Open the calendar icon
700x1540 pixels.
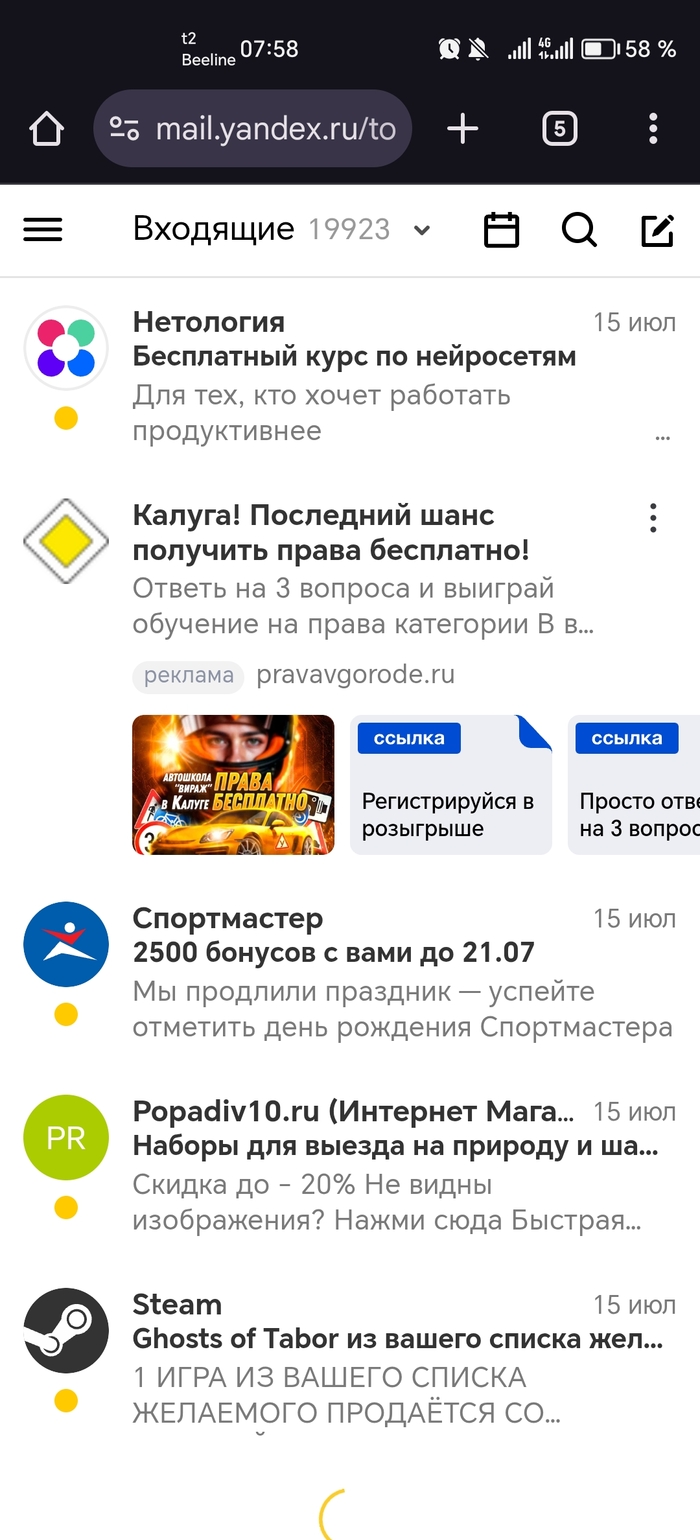click(x=501, y=230)
